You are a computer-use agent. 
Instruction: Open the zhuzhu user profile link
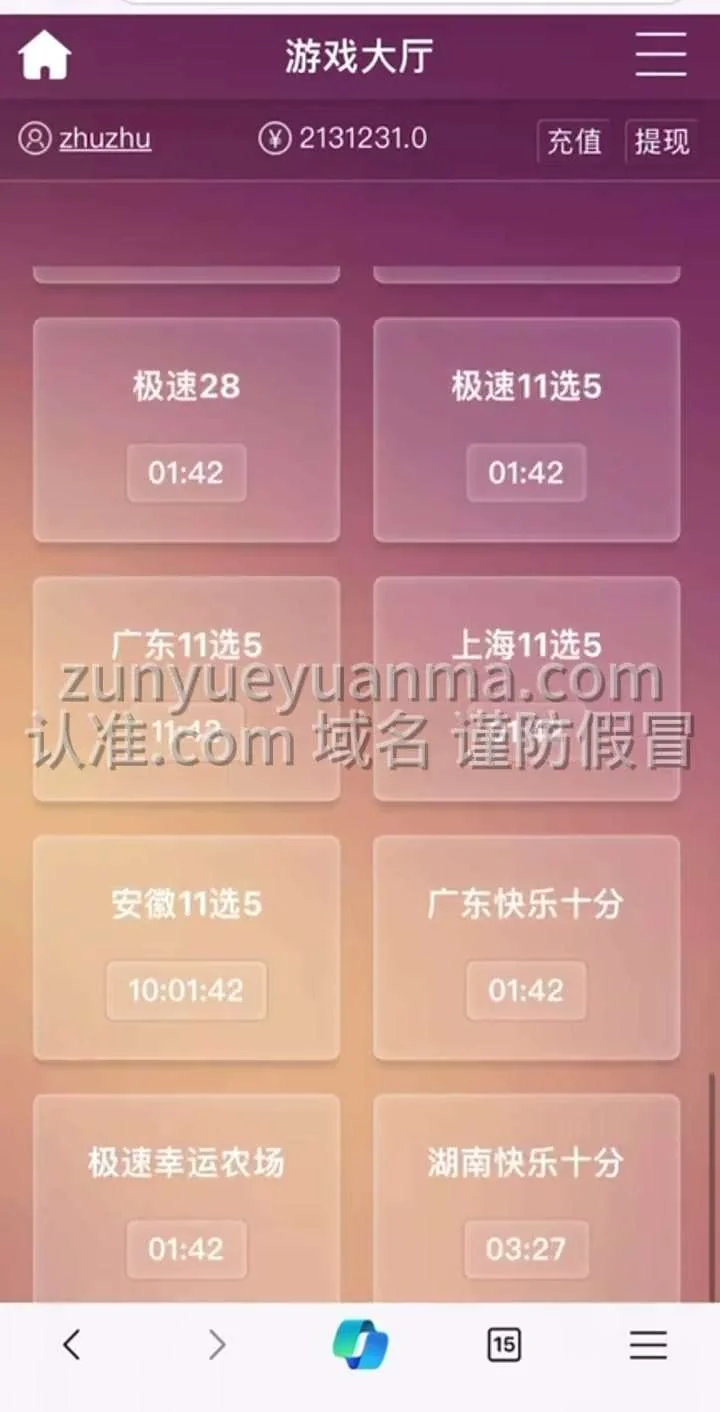point(104,138)
